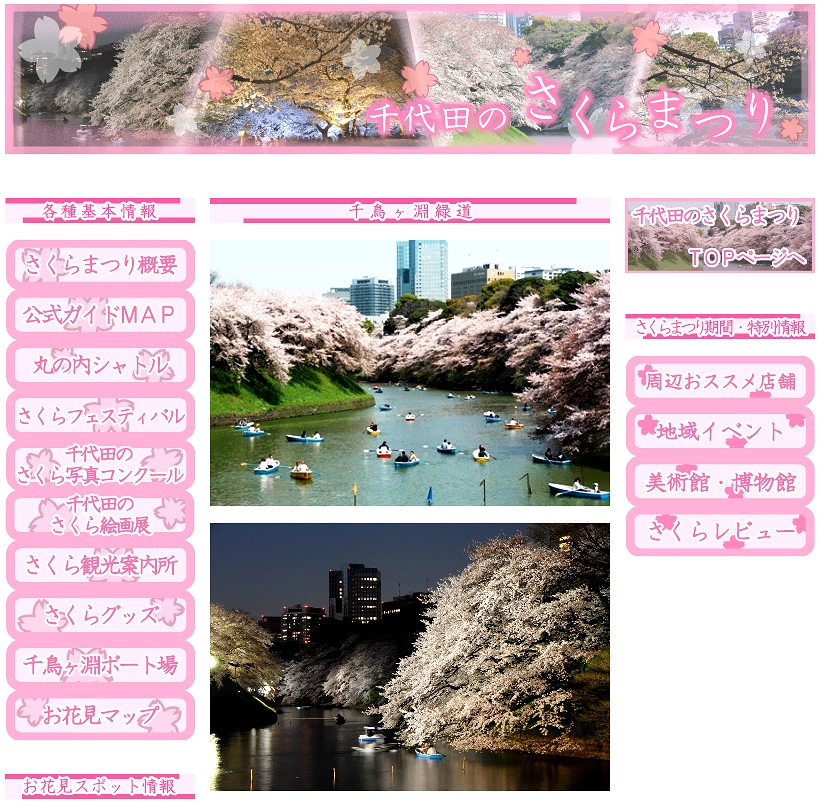Tap 千鳥ヶ淵ボート場 button
This screenshot has height=805, width=821.
100,665
